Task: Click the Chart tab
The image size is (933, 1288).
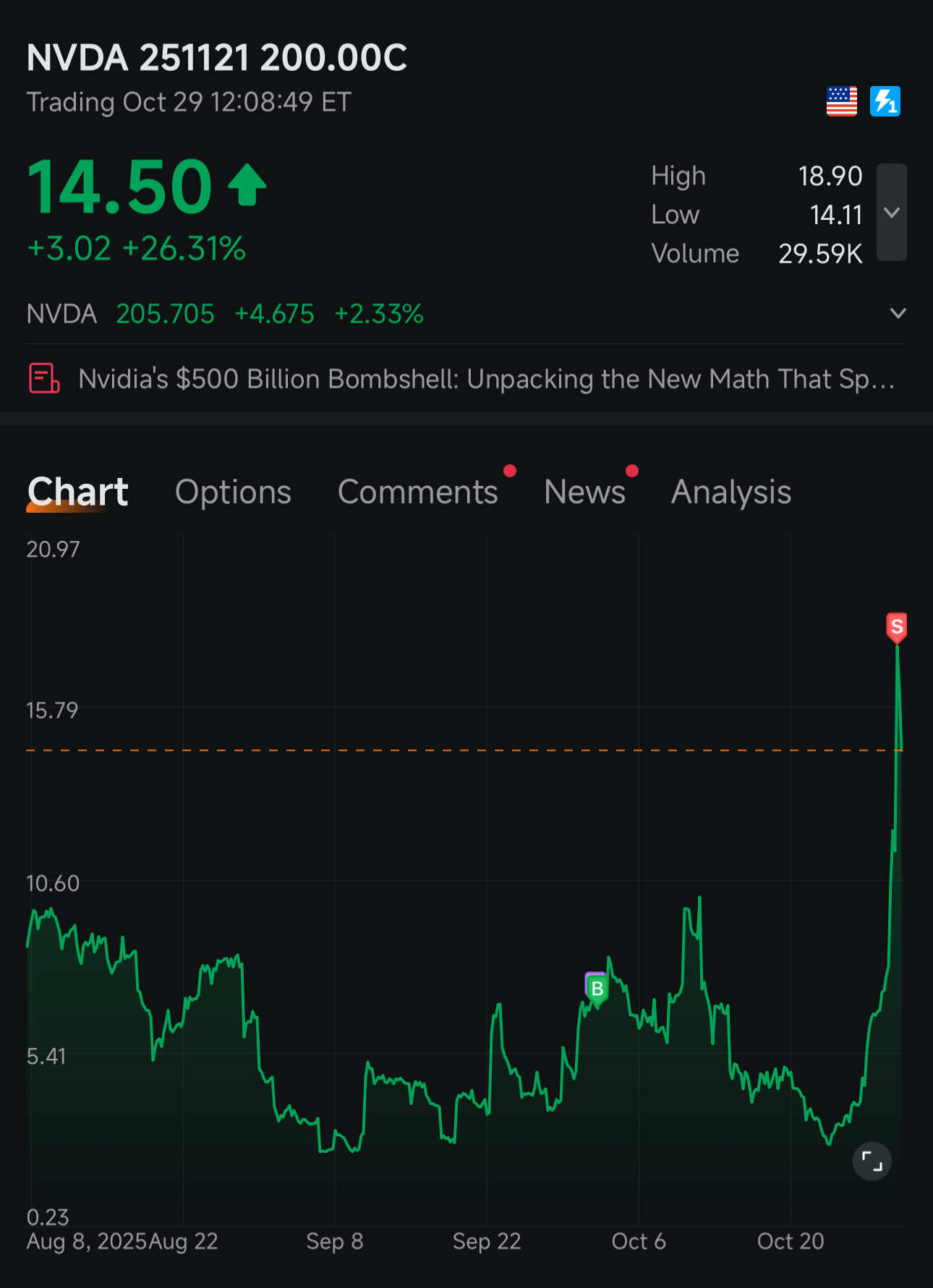Action: point(77,492)
